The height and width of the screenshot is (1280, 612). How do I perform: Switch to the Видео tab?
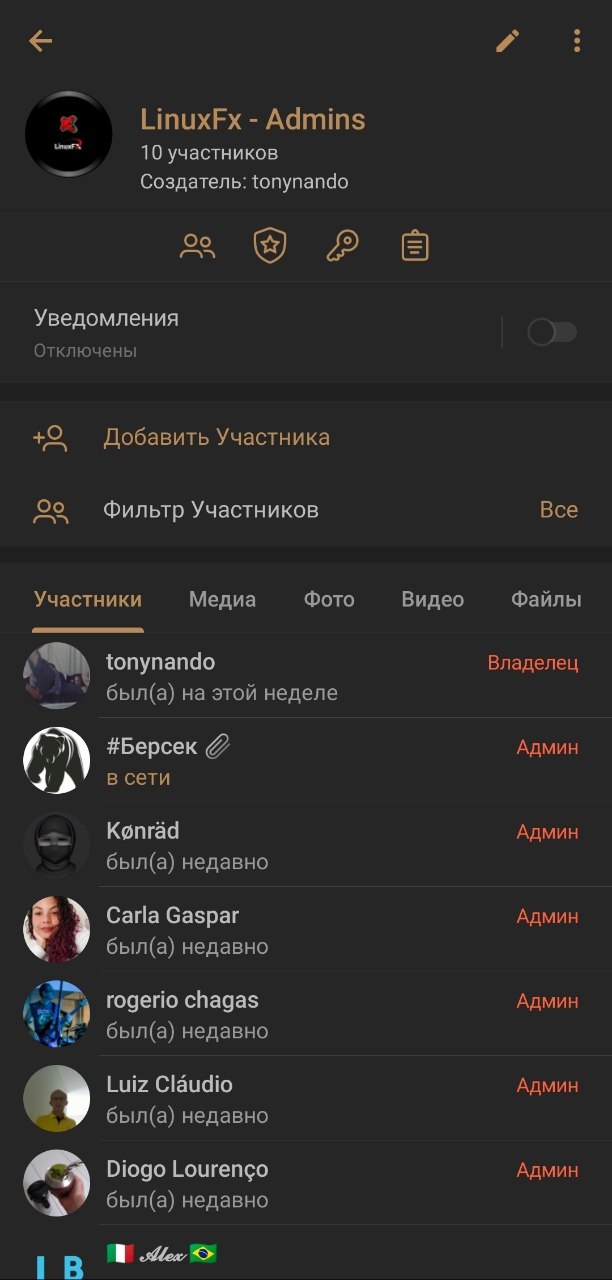coord(432,599)
